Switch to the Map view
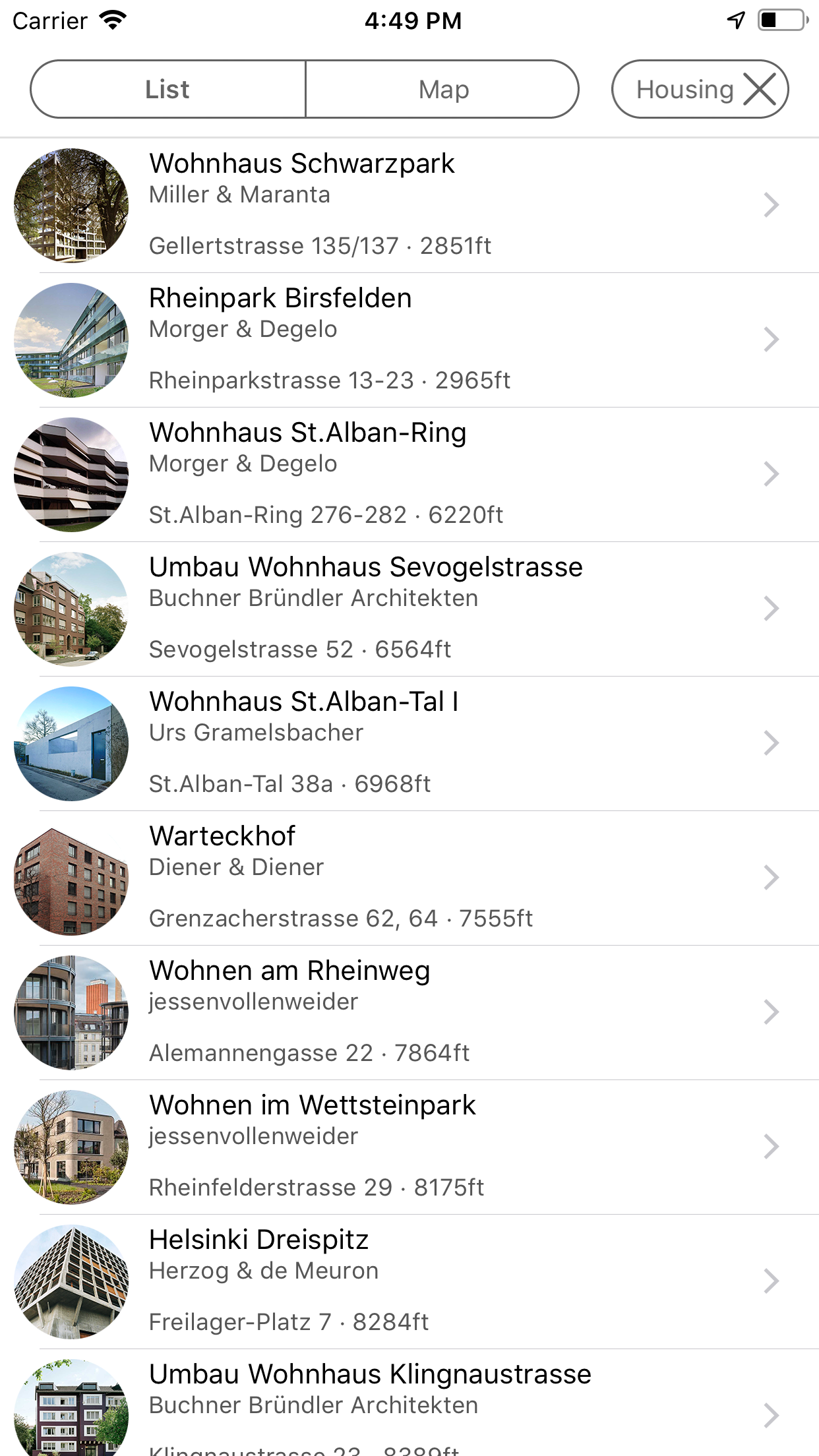This screenshot has height=1456, width=819. click(x=442, y=90)
